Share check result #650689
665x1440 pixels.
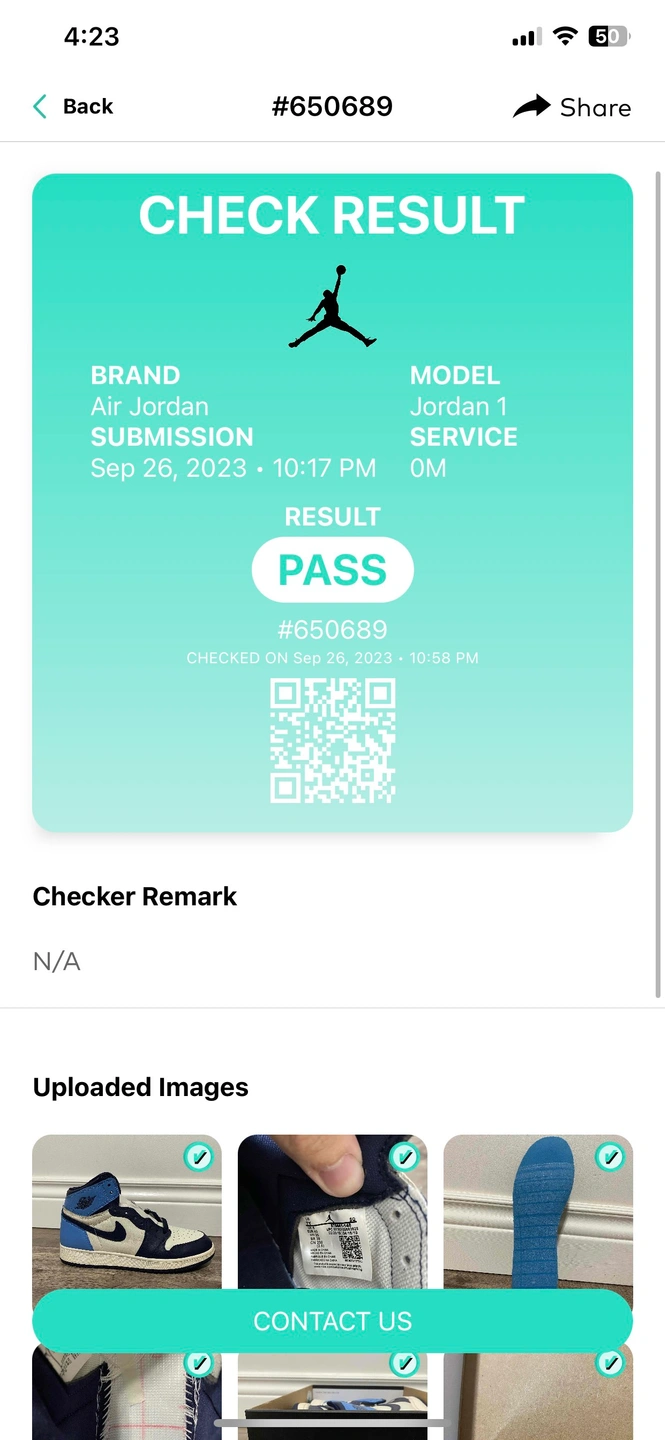click(x=572, y=107)
